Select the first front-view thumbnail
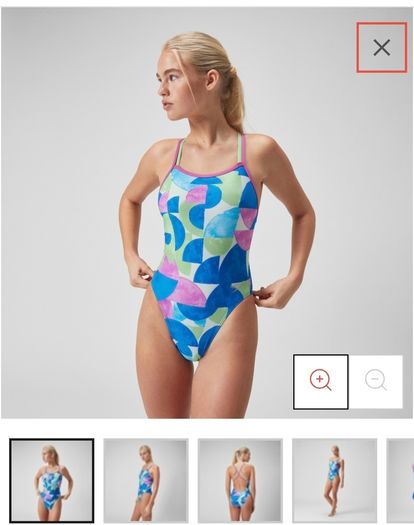Image resolution: width=414 pixels, height=525 pixels. pyautogui.click(x=52, y=480)
